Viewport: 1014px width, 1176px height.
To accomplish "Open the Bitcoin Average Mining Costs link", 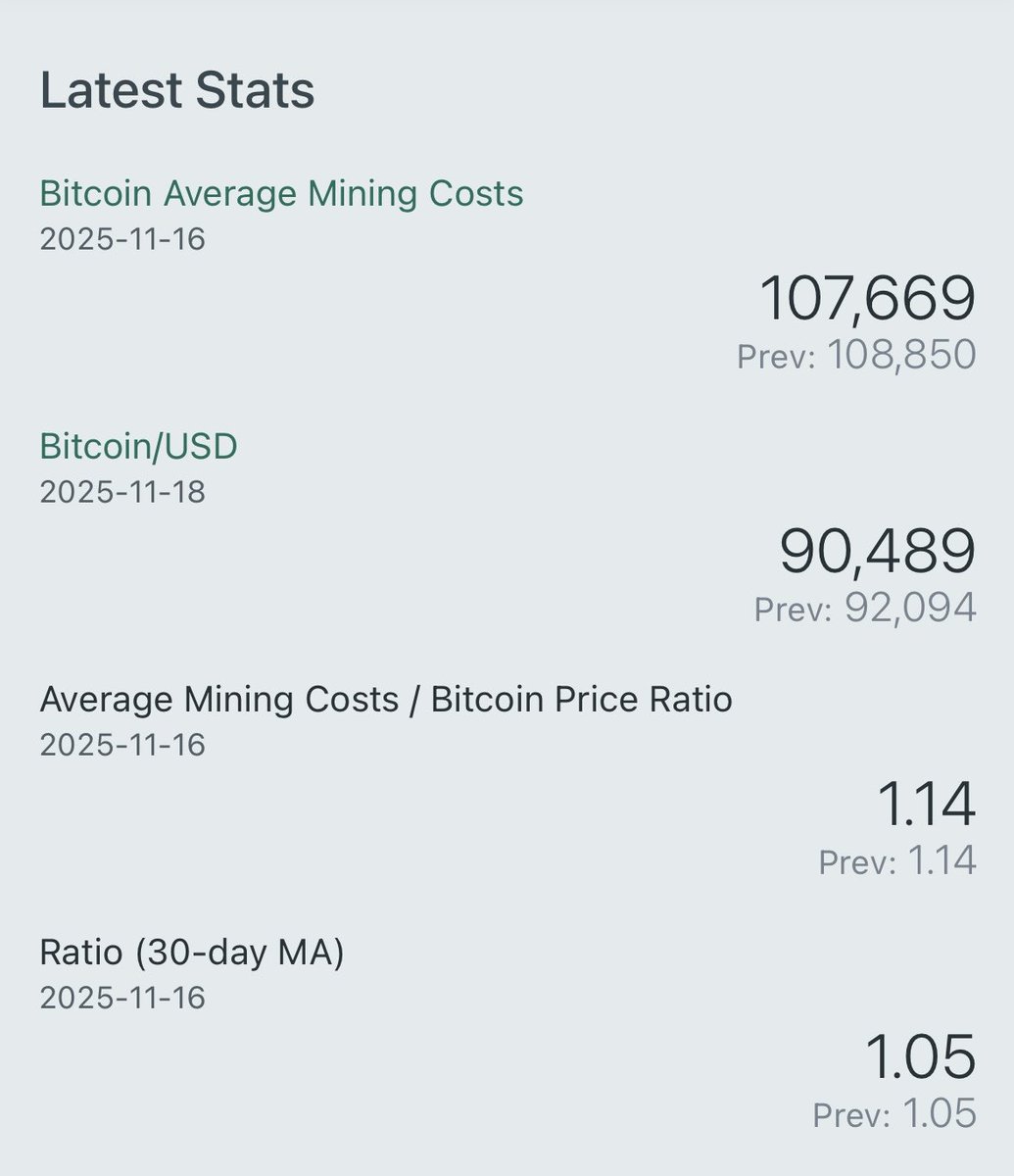I will (x=281, y=193).
